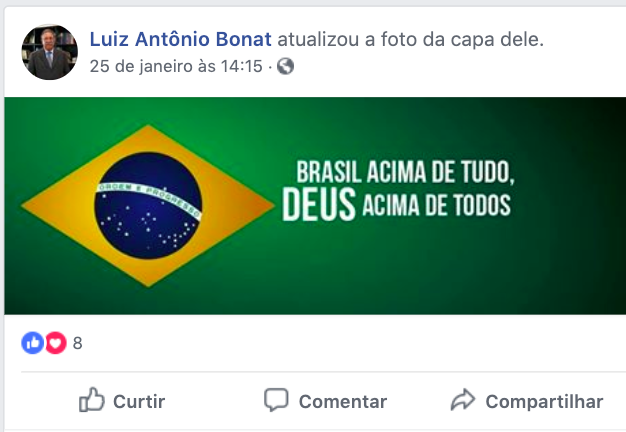626x432 pixels.
Task: Like the post with Curtir
Action: tap(122, 401)
